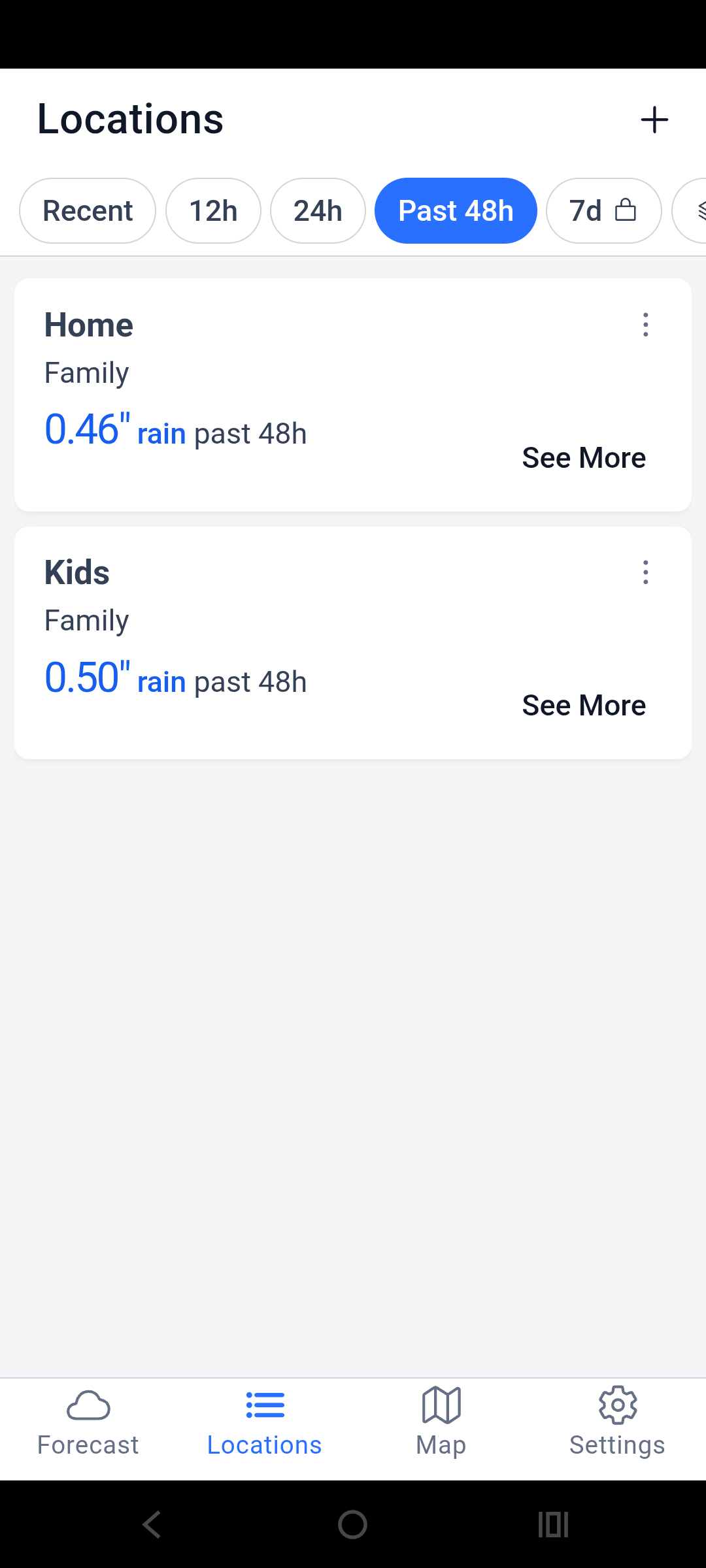
Task: Choose the locked 7d filter chip
Action: 603,211
